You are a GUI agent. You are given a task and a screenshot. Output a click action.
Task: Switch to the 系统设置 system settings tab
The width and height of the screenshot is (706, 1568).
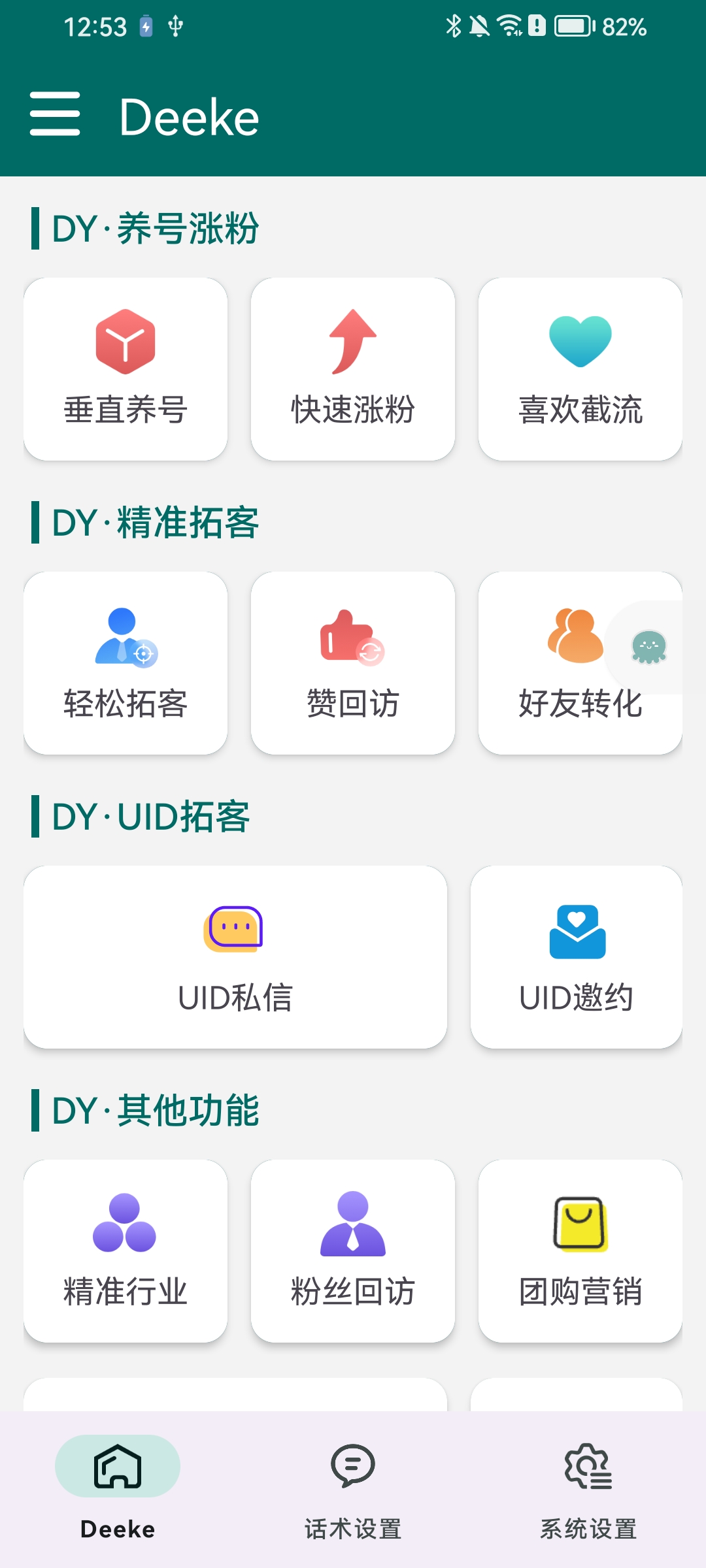point(587,1496)
